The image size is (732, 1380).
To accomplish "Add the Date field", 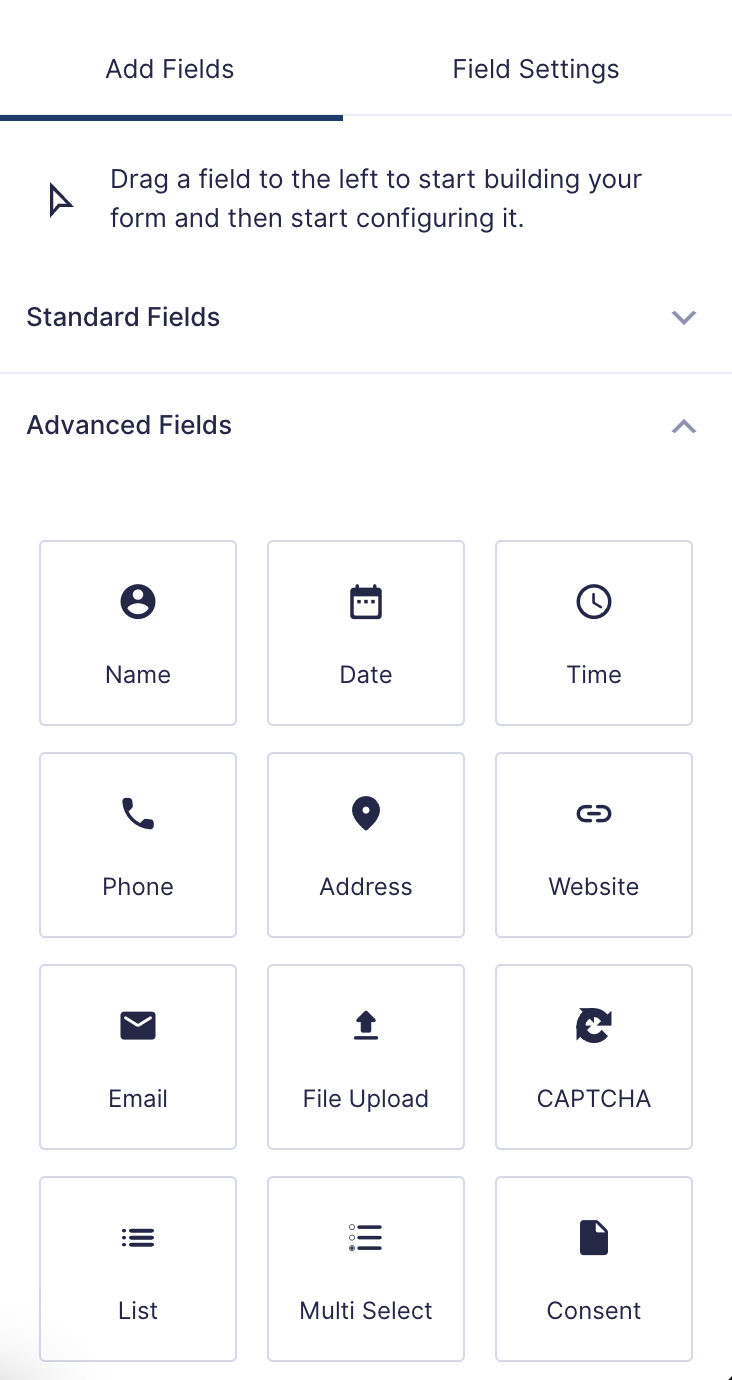I will pos(366,633).
